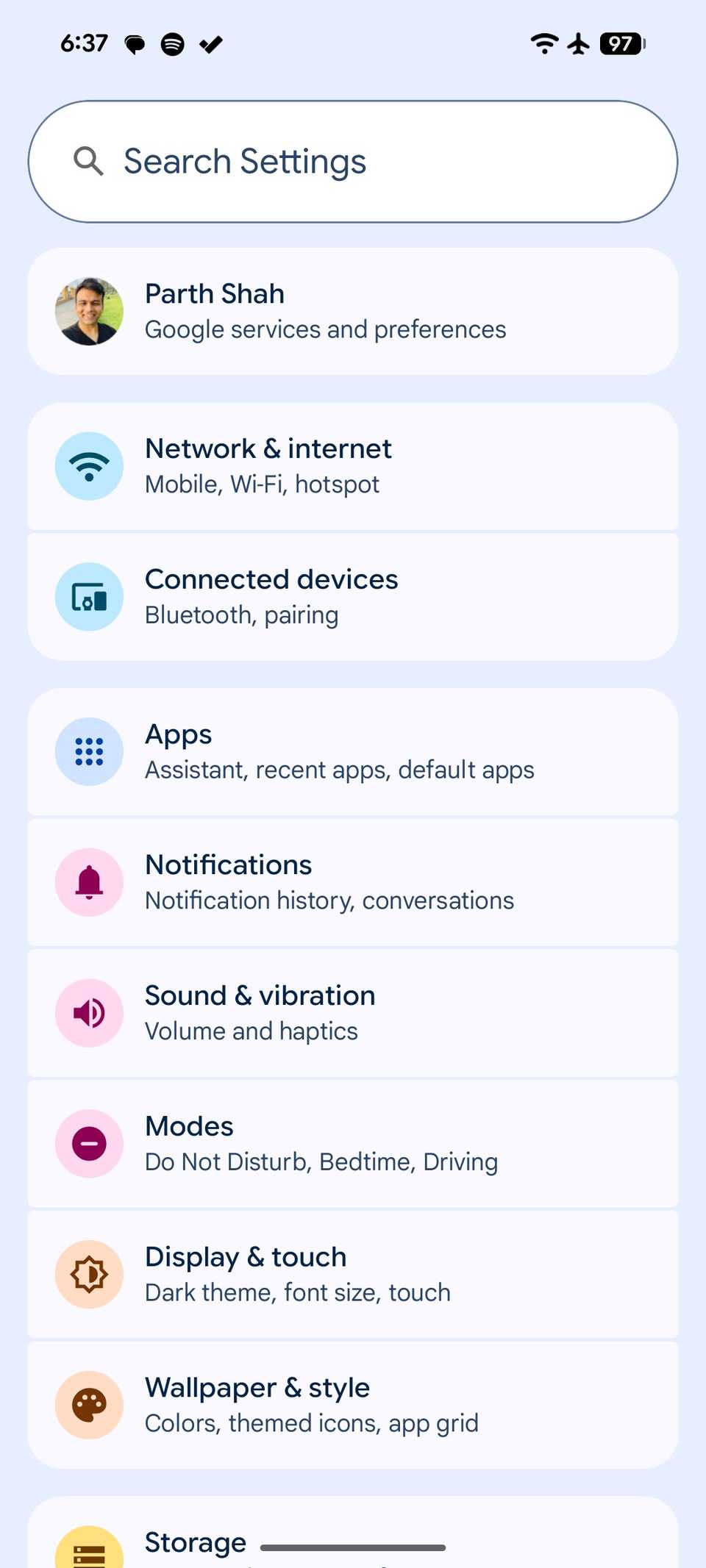This screenshot has width=706, height=1568.
Task: Click the Wallpaper & style palette icon
Action: [88, 1404]
